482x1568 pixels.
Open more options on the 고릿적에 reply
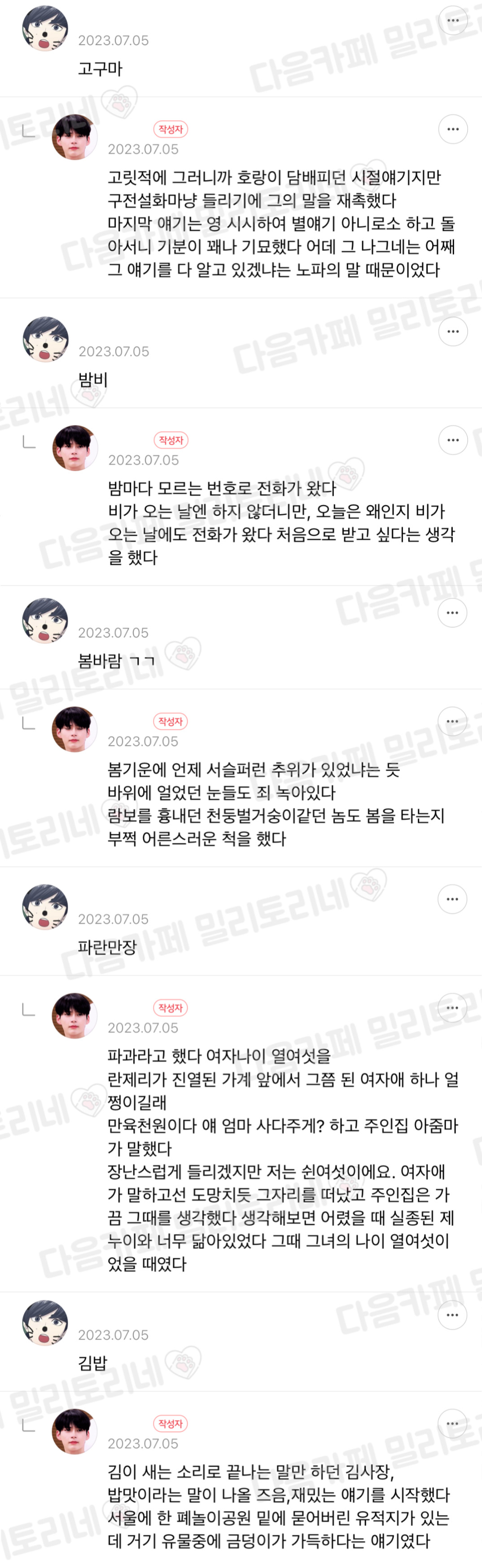click(453, 129)
